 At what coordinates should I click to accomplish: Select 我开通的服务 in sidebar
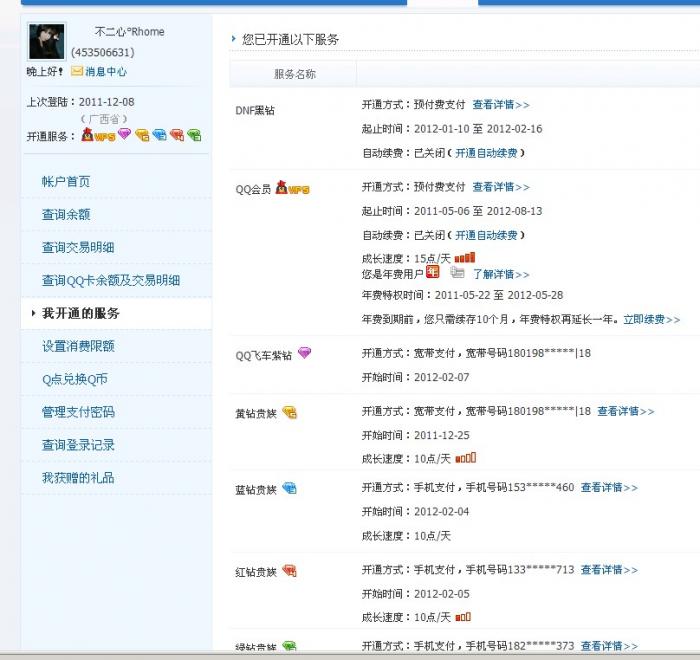point(80,313)
